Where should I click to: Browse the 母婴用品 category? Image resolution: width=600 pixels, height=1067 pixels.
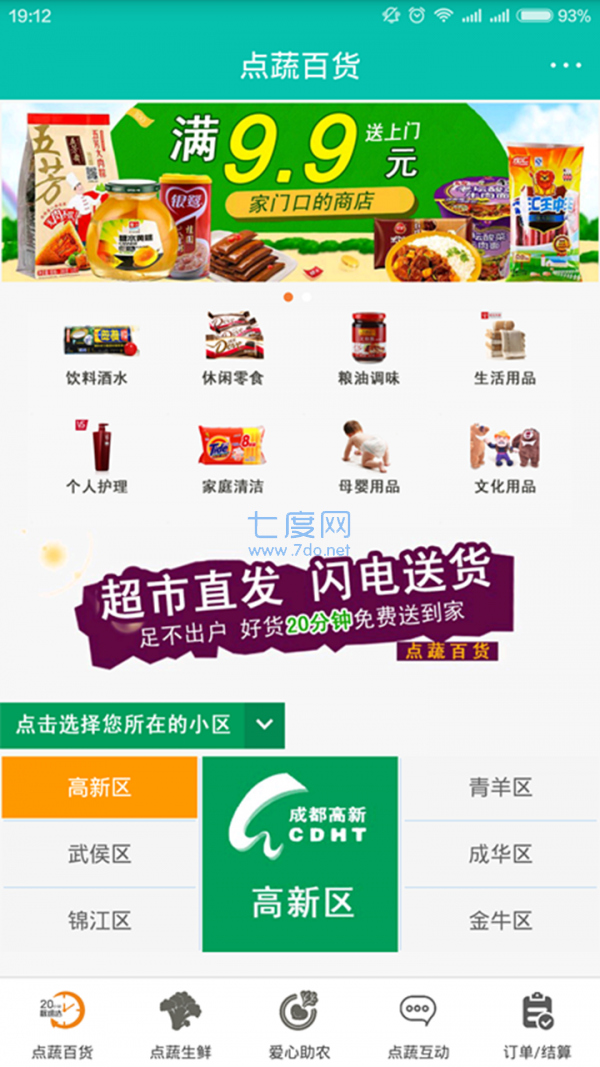coord(369,457)
